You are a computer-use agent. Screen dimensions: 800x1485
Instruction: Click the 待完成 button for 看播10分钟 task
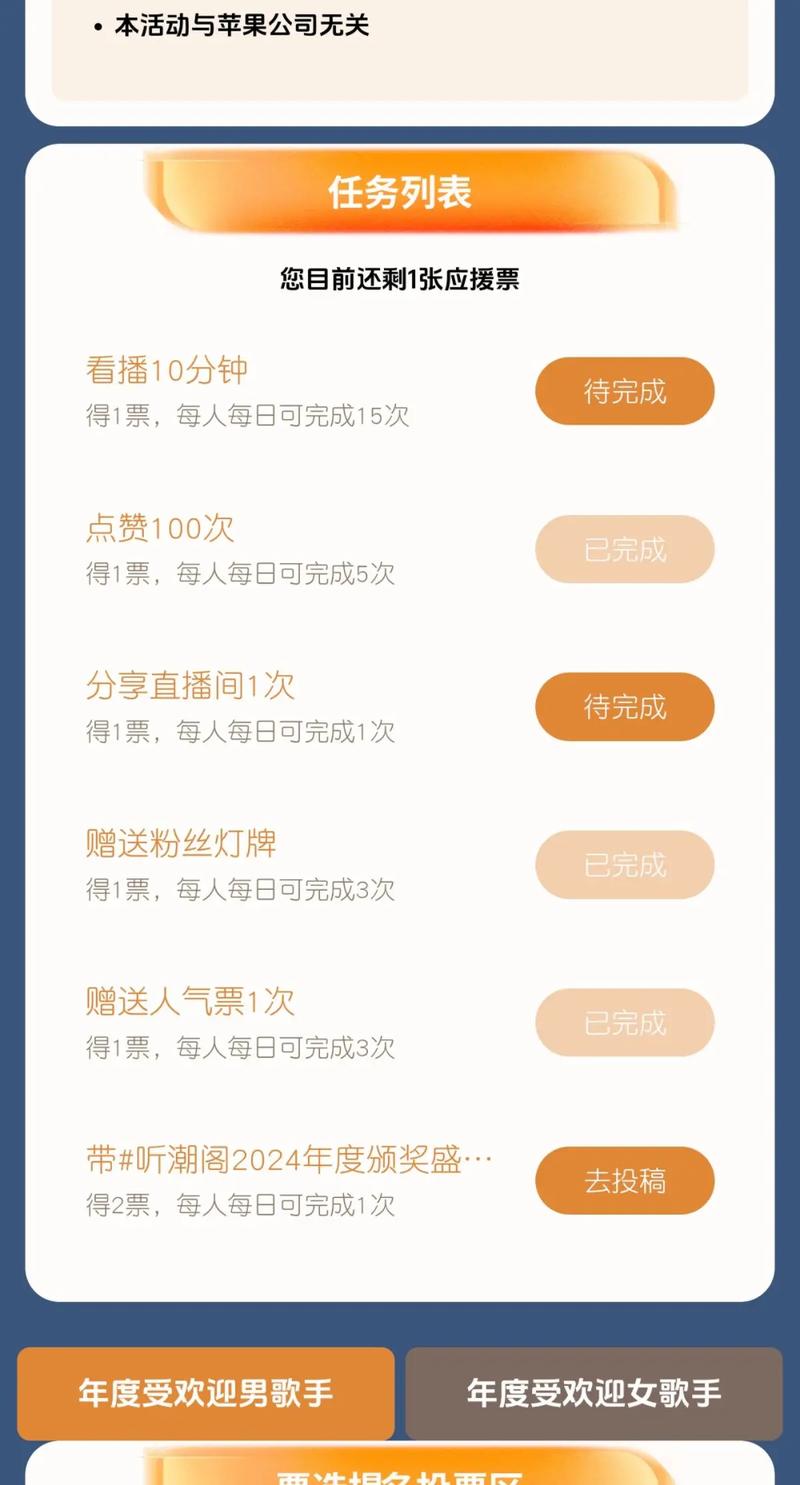(x=624, y=392)
